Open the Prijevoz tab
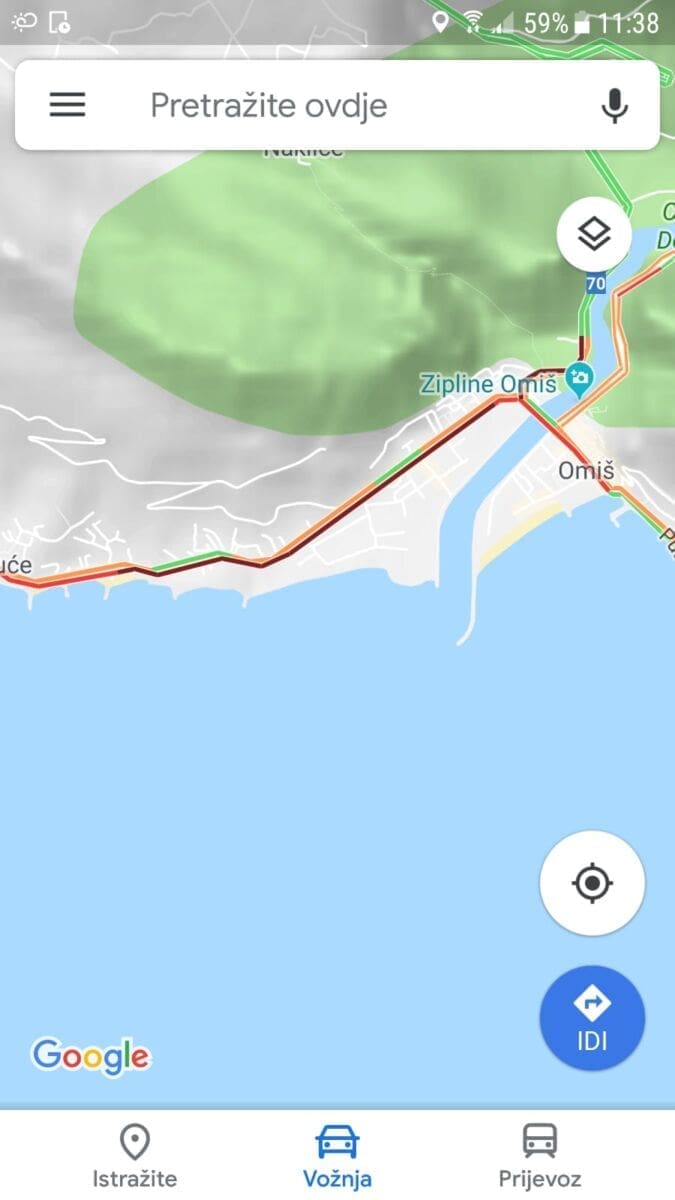675x1200 pixels. (x=540, y=1155)
